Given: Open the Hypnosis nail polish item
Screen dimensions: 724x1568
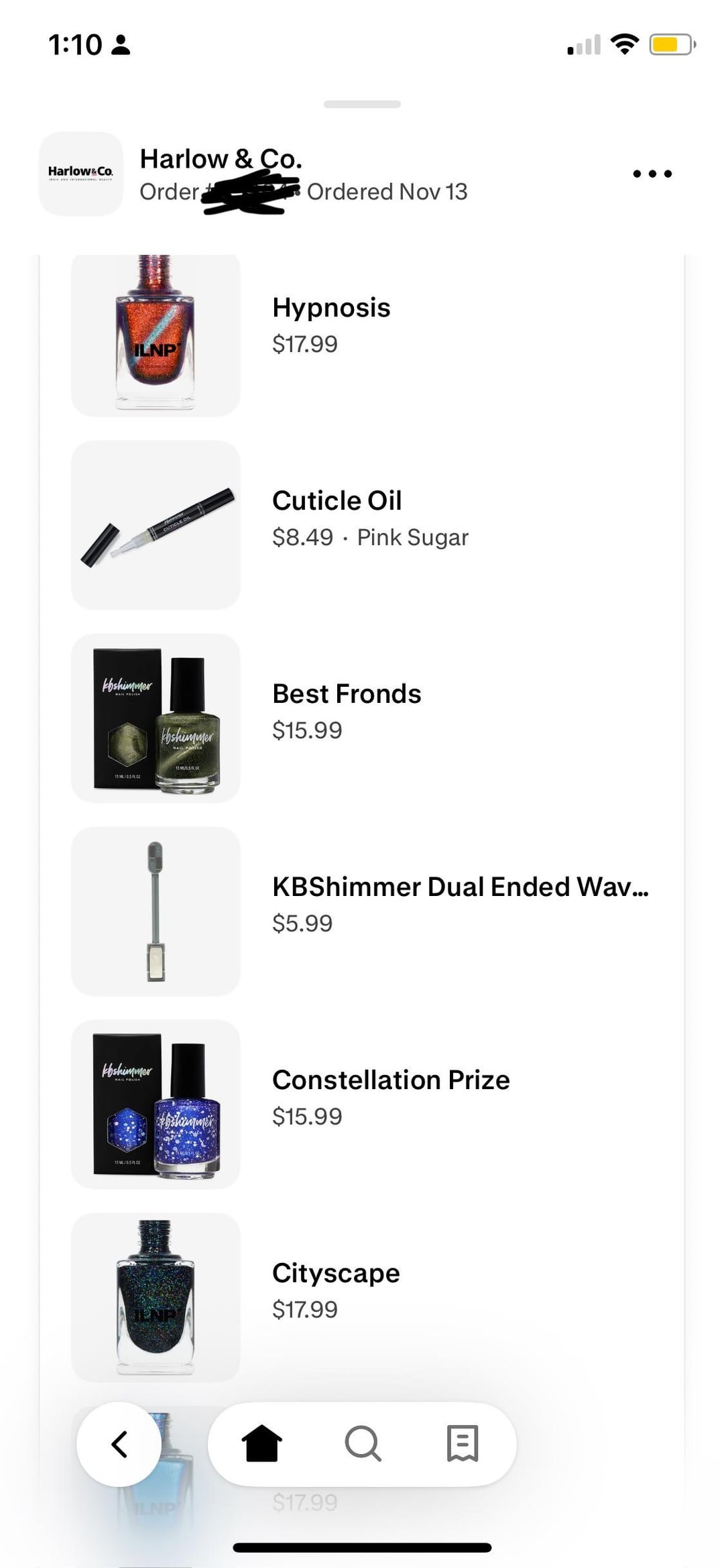Looking at the screenshot, I should 331,325.
